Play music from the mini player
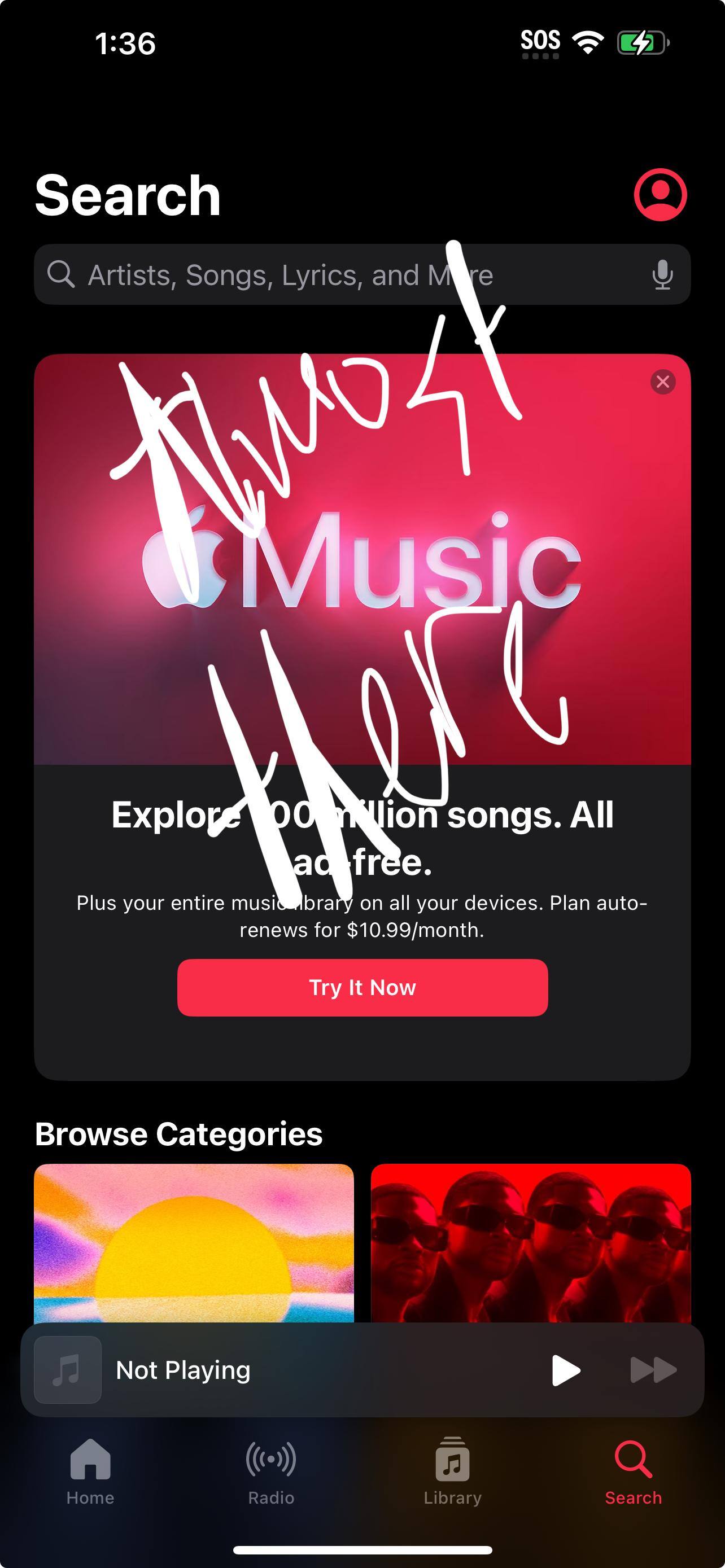The height and width of the screenshot is (1568, 725). point(566,1370)
